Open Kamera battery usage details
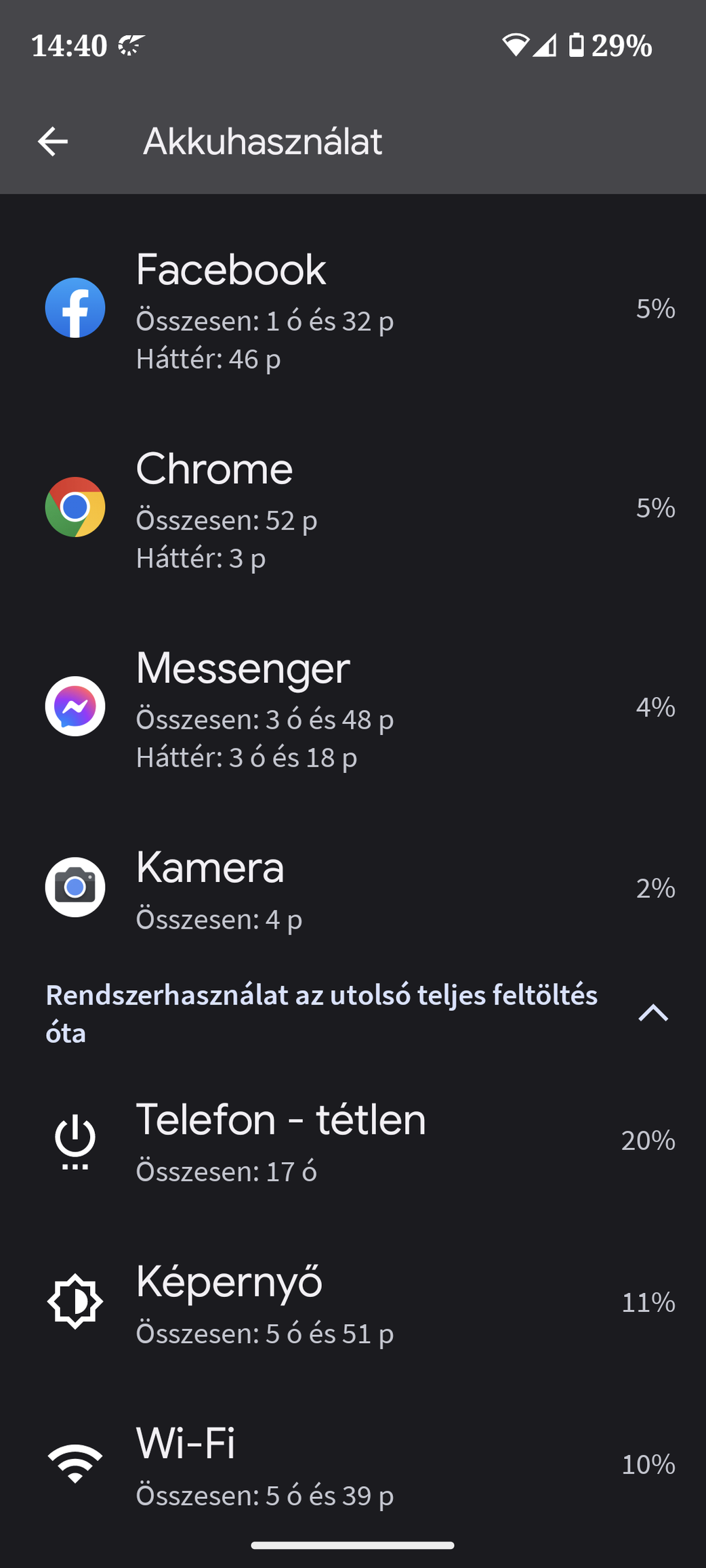Image resolution: width=706 pixels, height=1568 pixels. coord(353,888)
